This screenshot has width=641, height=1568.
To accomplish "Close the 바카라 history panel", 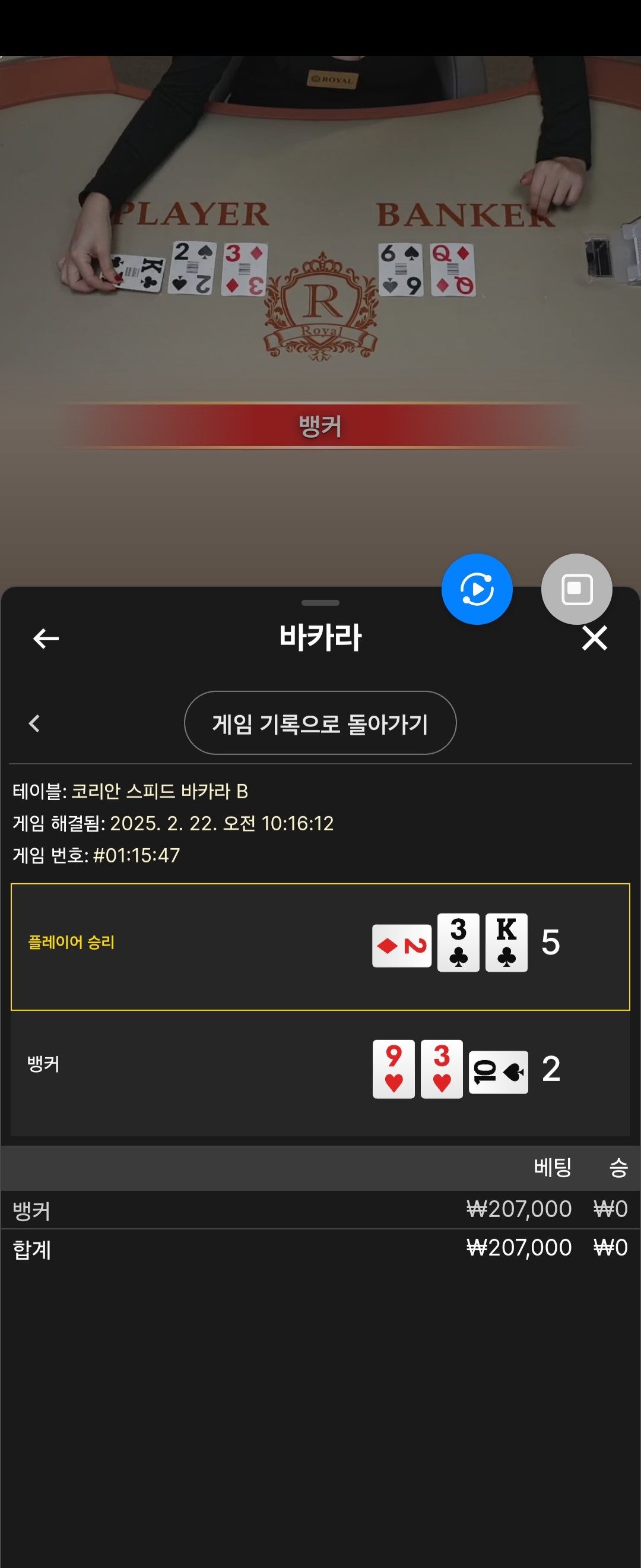I will click(594, 638).
